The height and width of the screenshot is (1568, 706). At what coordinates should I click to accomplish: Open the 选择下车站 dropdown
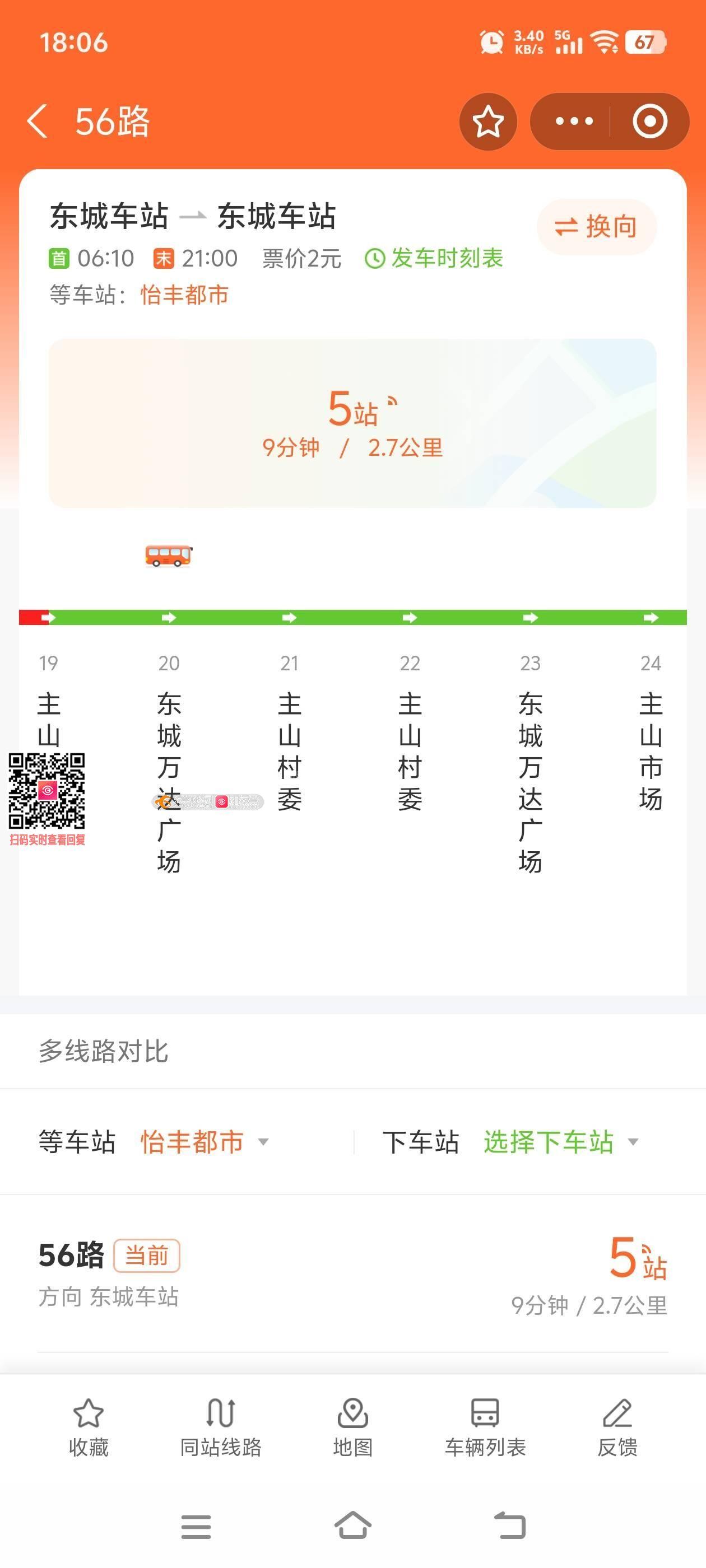[x=559, y=1142]
